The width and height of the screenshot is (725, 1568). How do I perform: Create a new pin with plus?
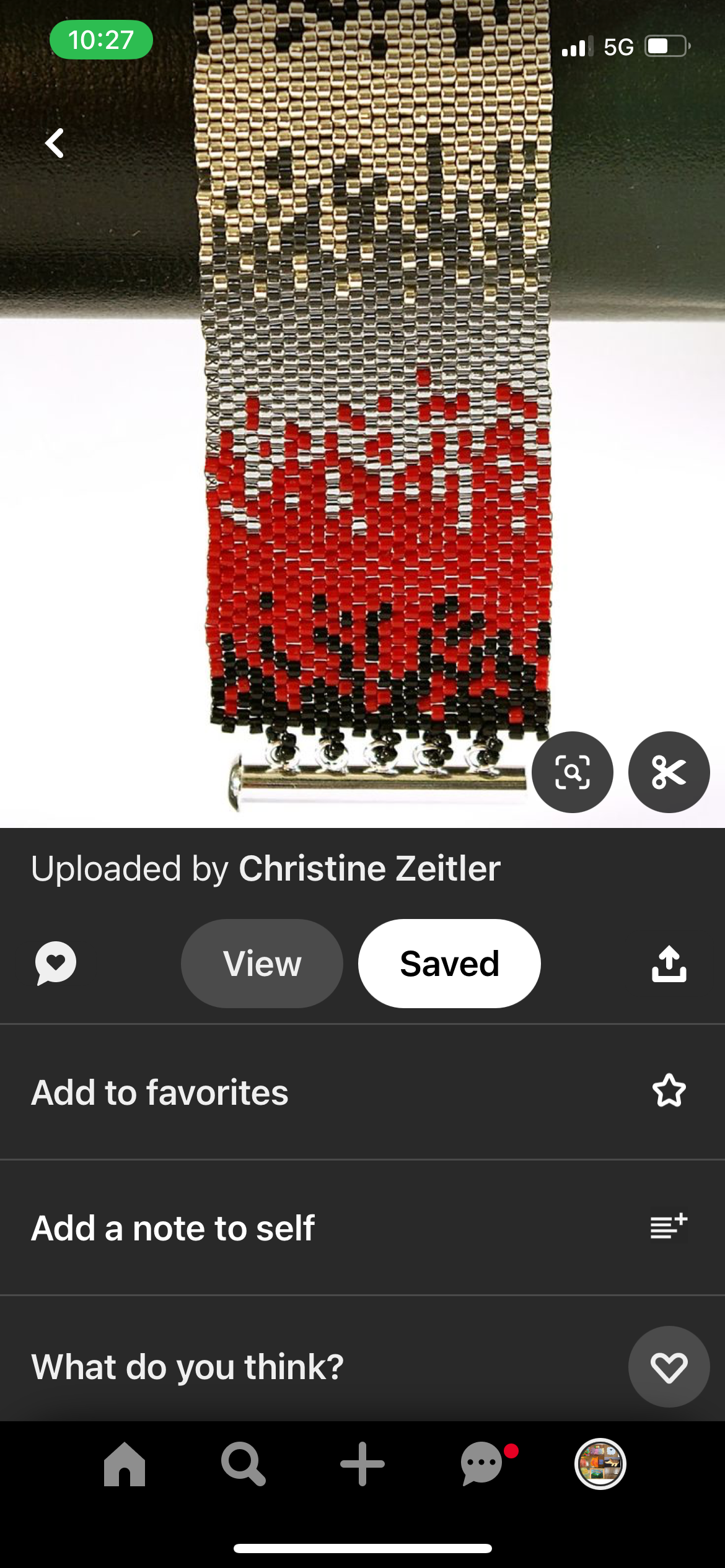coord(362,1464)
